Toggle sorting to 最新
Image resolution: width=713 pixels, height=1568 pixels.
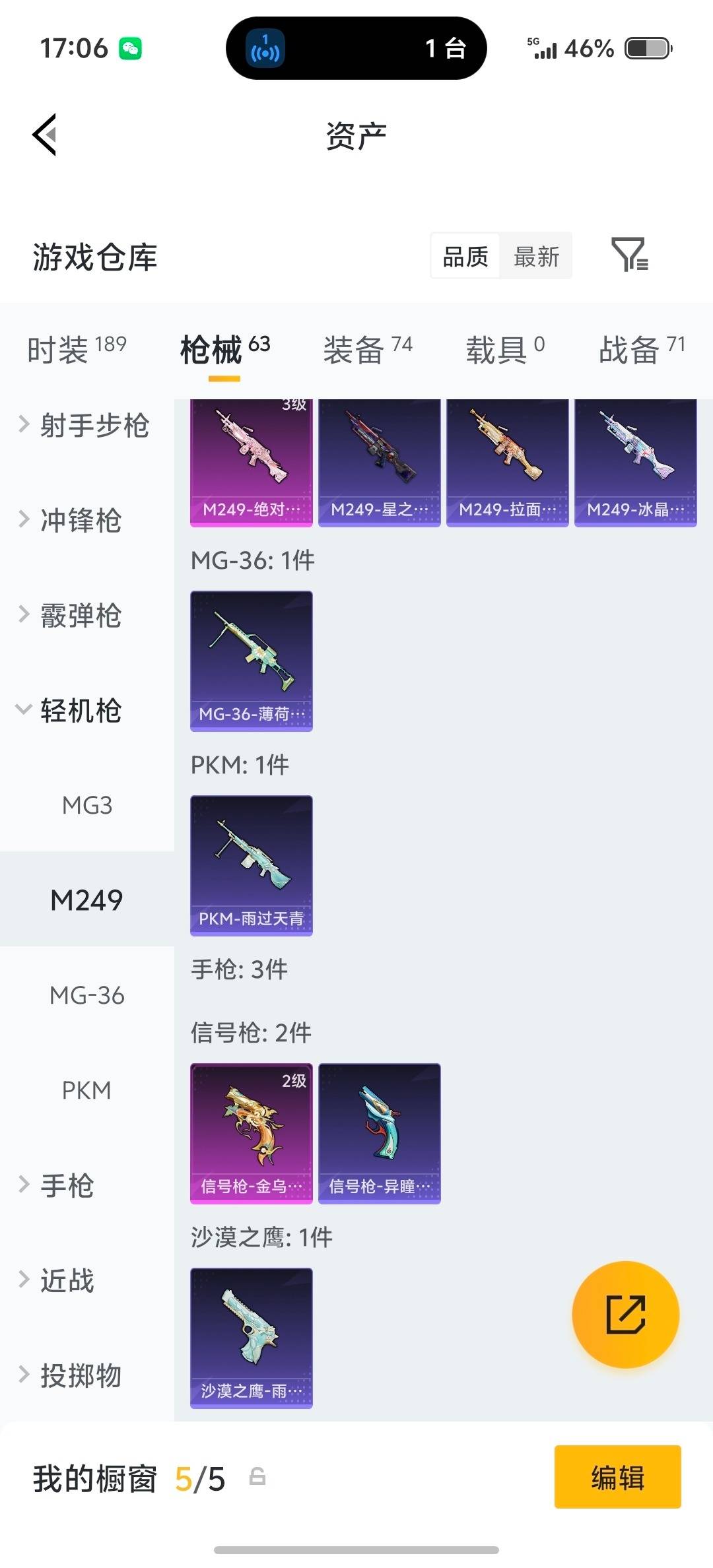[537, 256]
